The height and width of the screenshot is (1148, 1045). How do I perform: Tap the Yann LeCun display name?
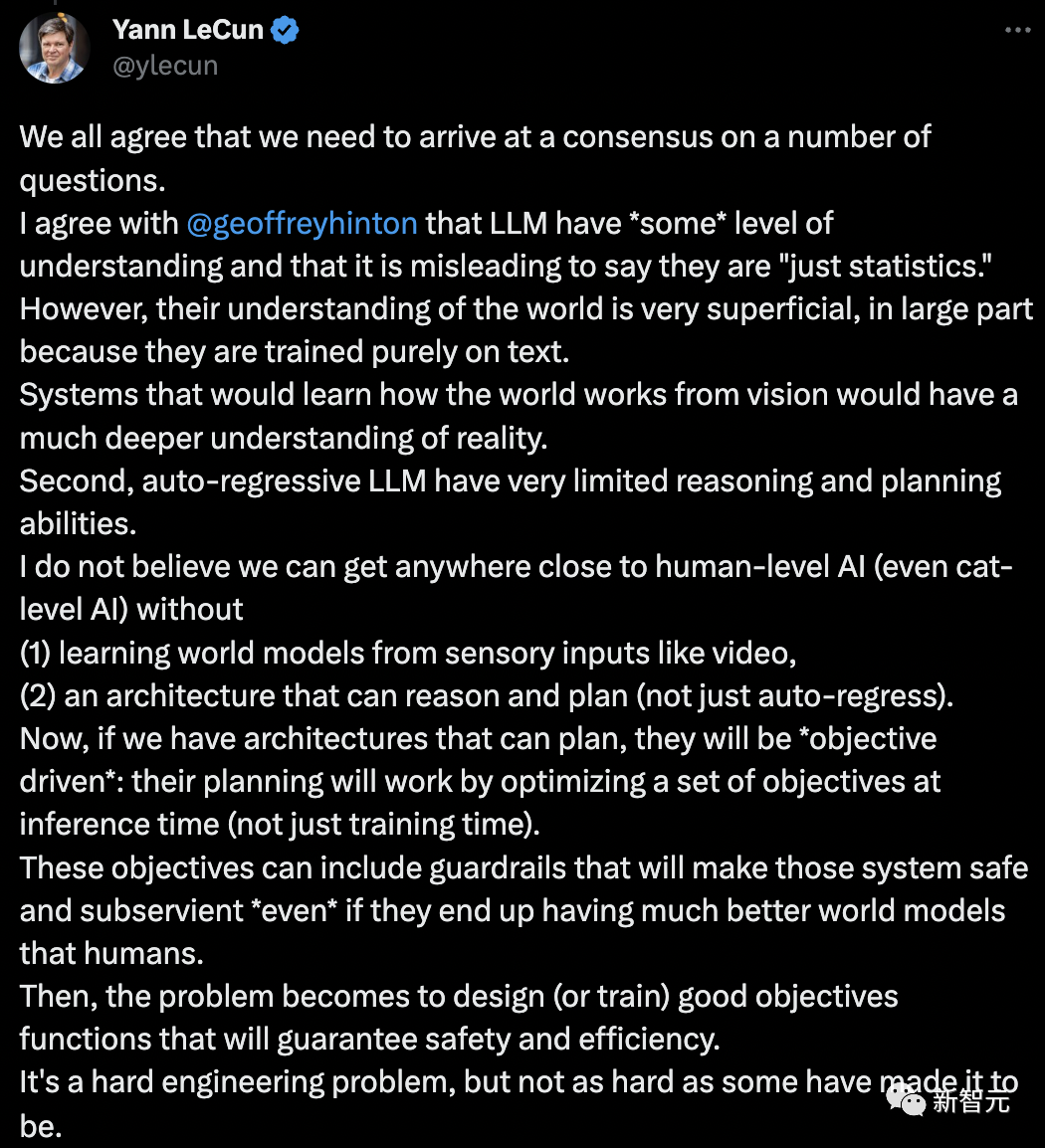[x=188, y=30]
